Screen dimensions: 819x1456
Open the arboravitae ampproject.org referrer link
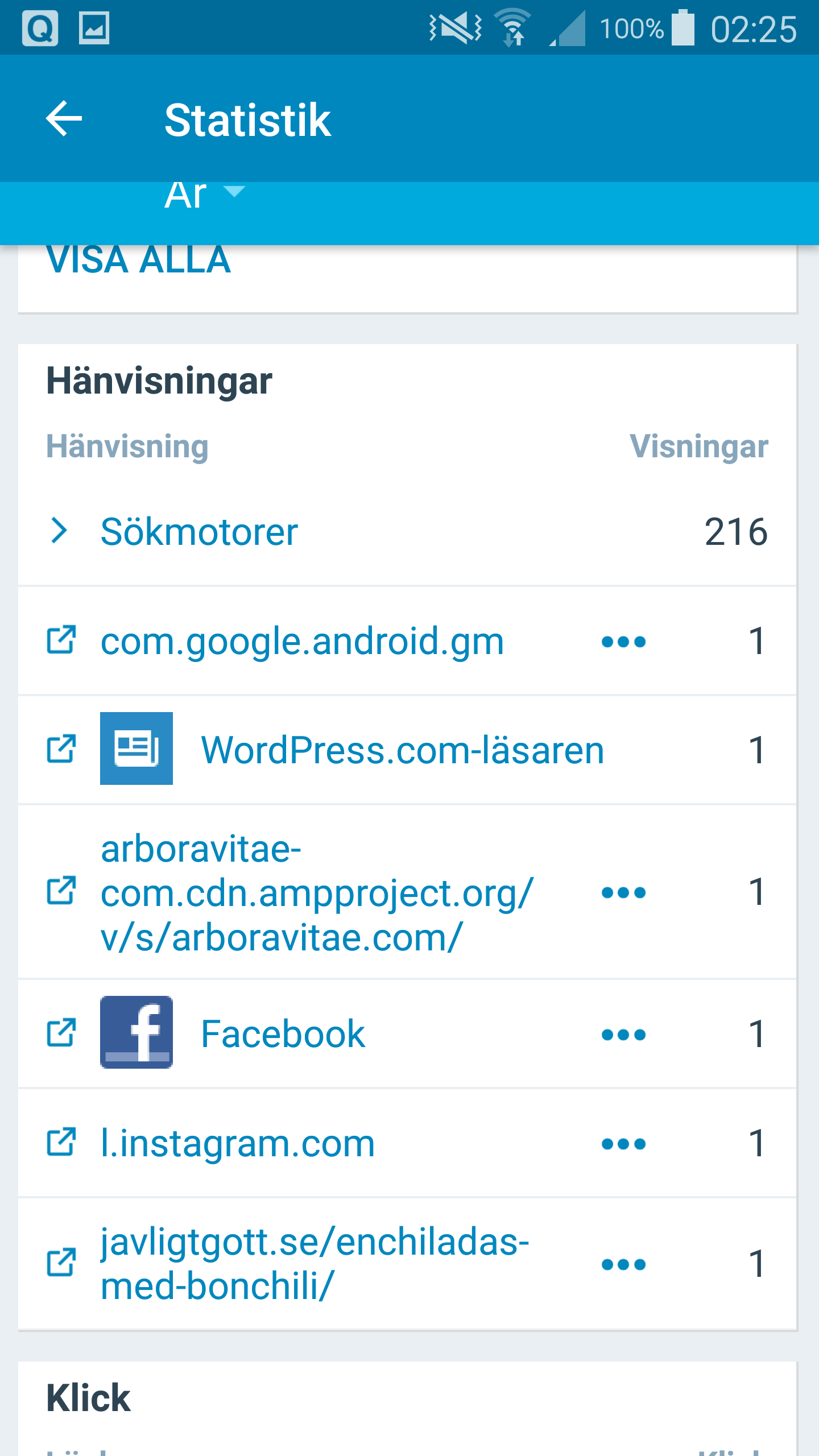point(316,892)
